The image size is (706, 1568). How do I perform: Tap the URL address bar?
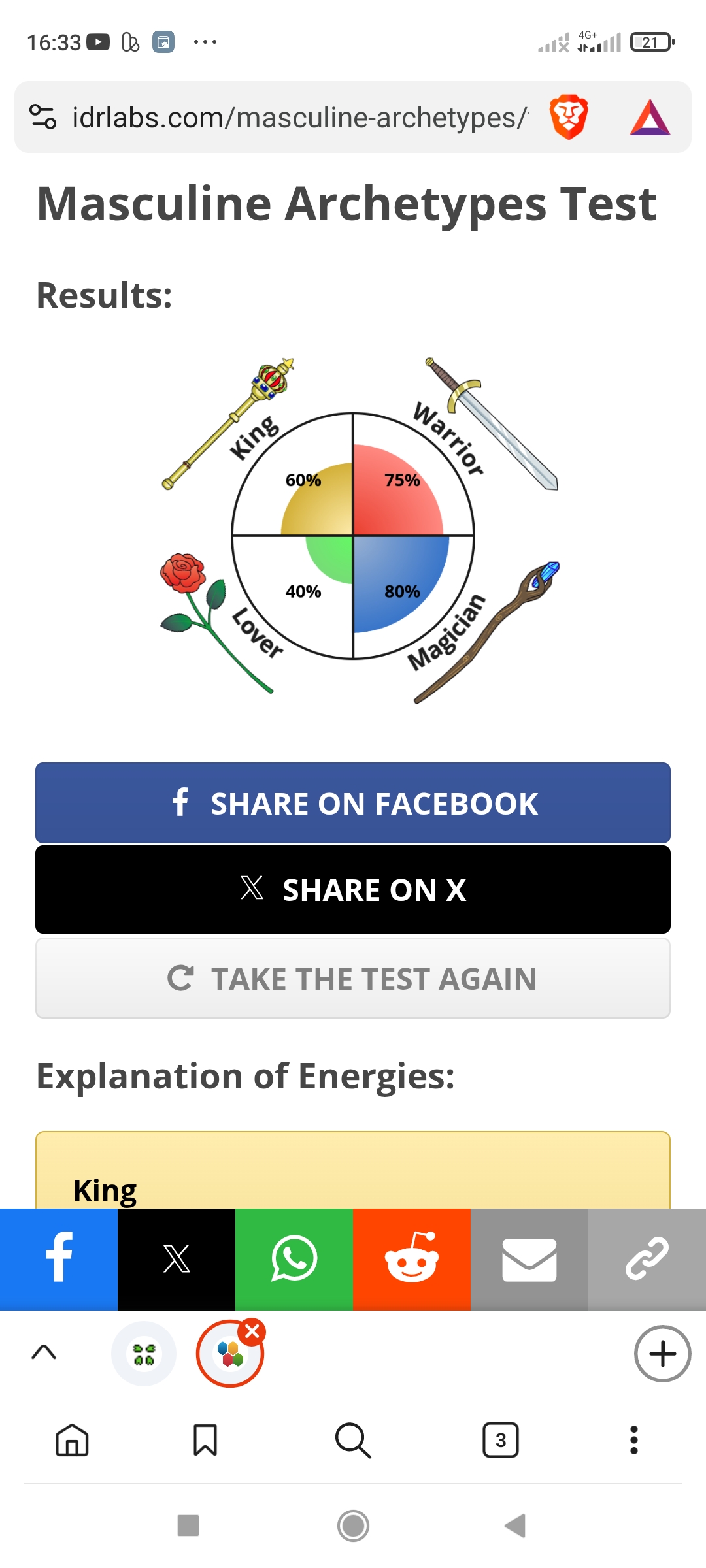pyautogui.click(x=299, y=118)
